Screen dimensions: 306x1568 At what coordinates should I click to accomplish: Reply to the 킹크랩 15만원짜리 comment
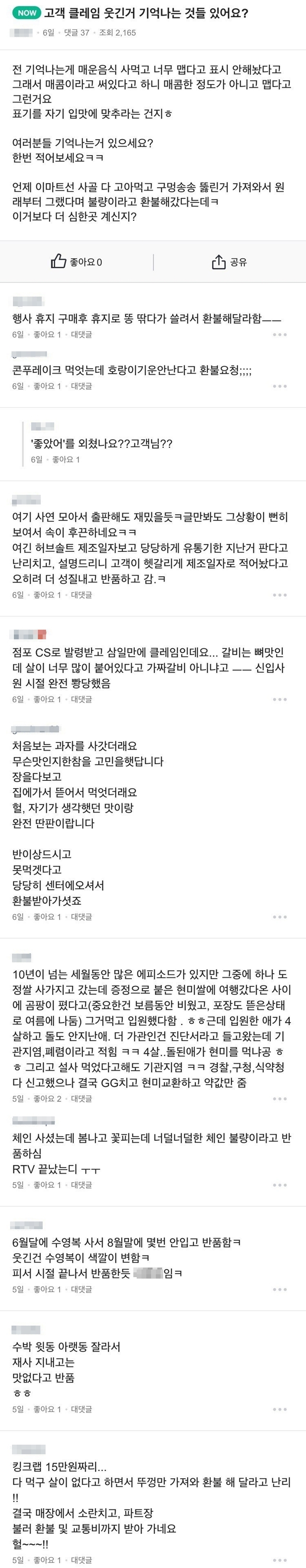tap(82, 1560)
